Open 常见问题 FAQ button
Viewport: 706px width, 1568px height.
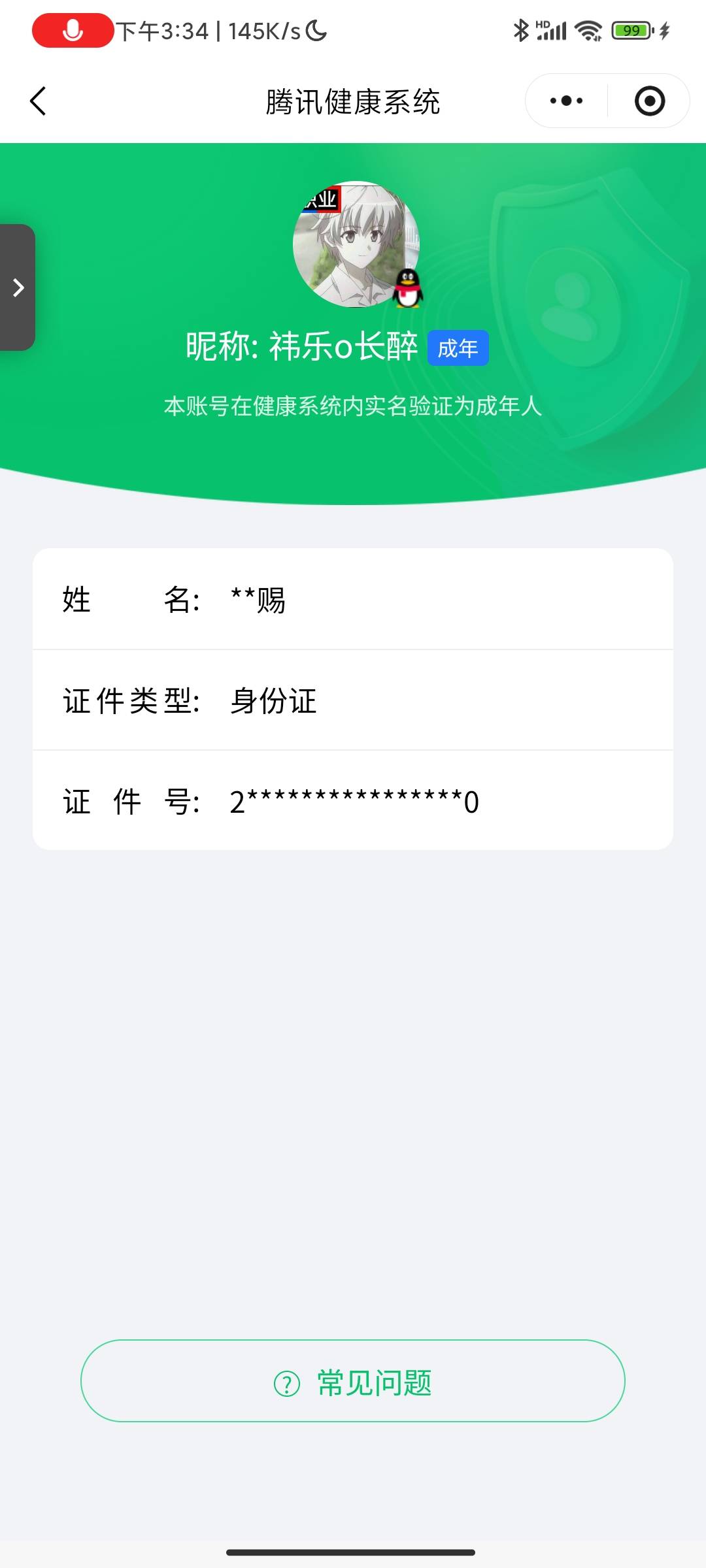click(x=353, y=1380)
